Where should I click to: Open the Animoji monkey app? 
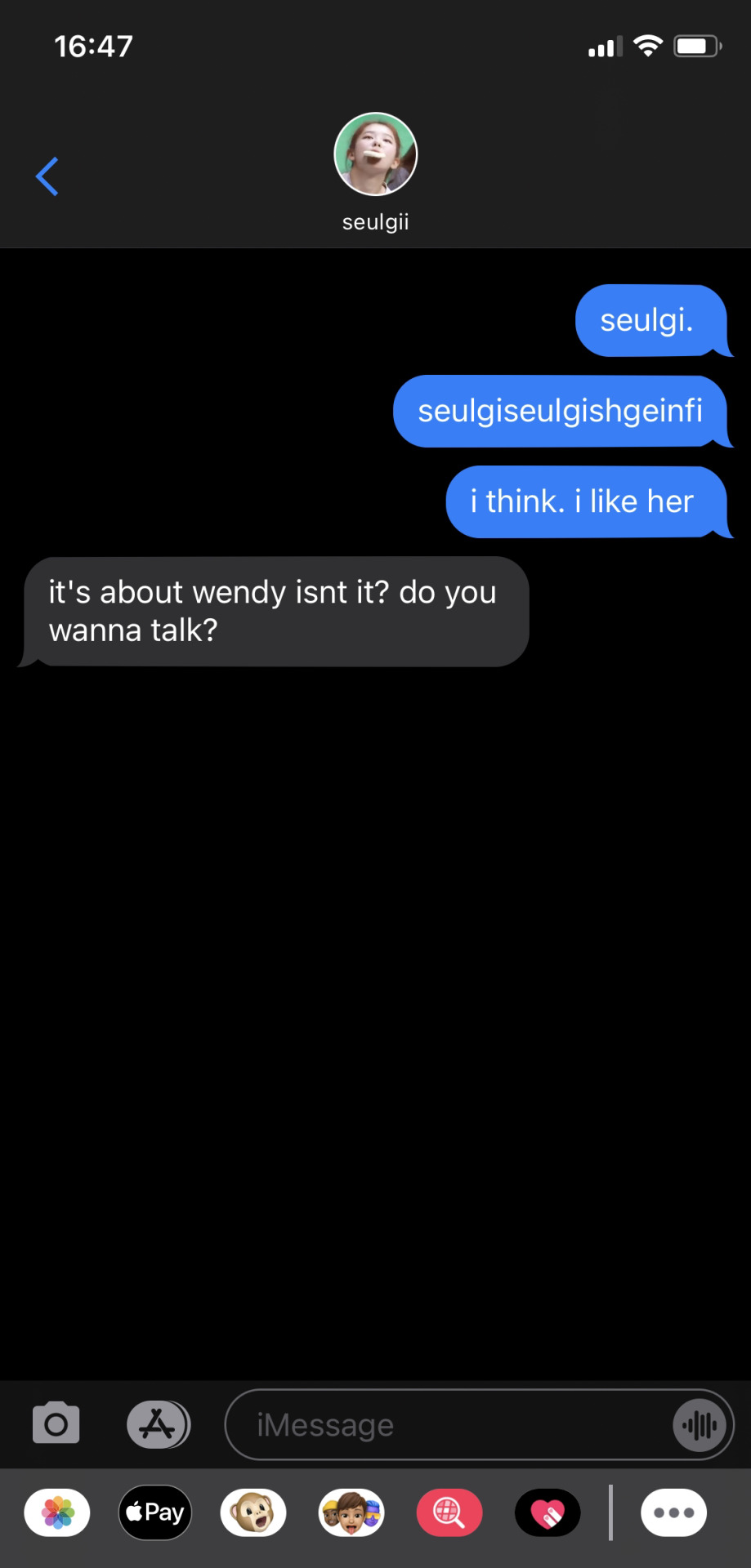[x=253, y=1512]
